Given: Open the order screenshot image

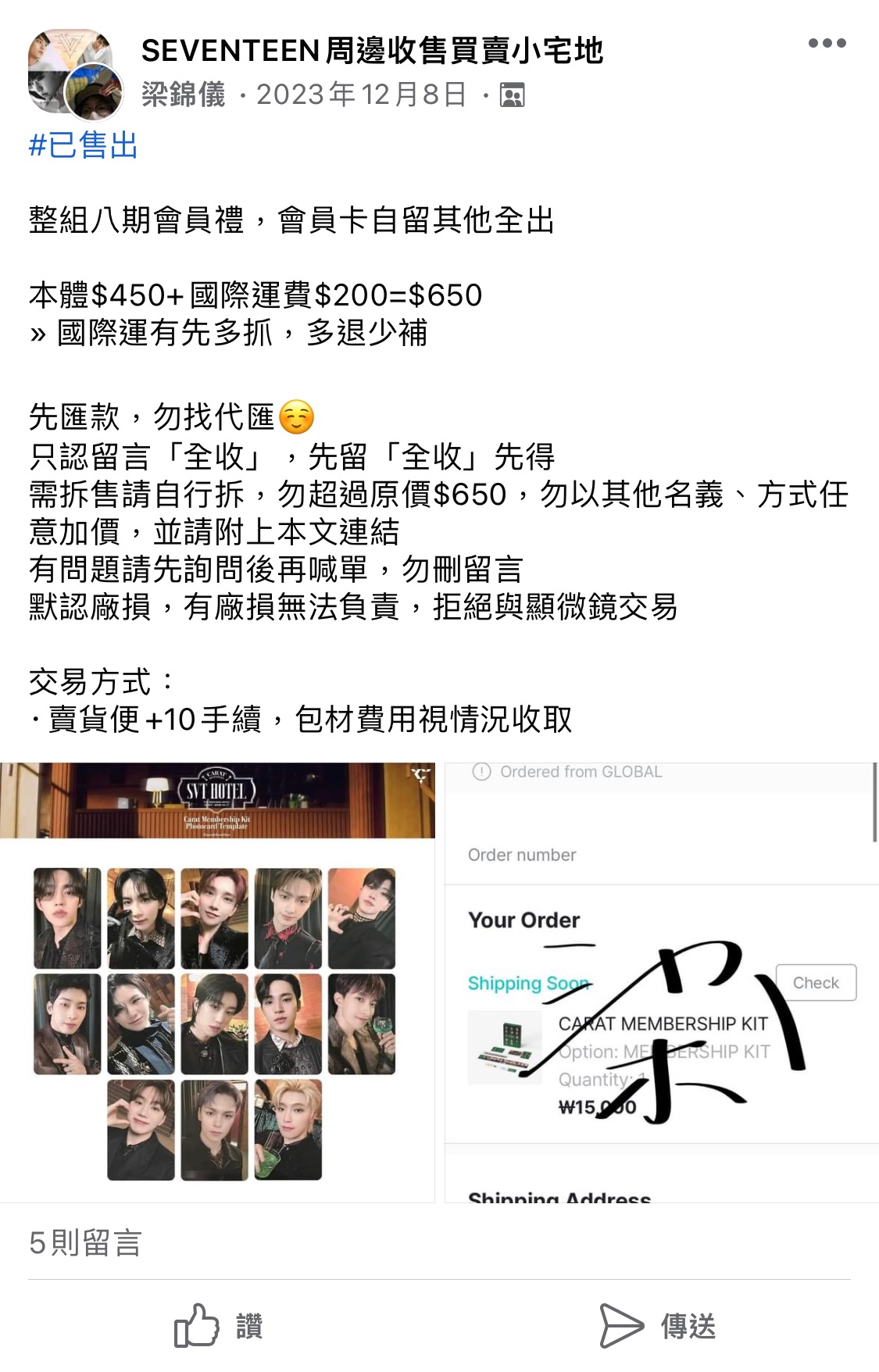Looking at the screenshot, I should click(x=661, y=982).
